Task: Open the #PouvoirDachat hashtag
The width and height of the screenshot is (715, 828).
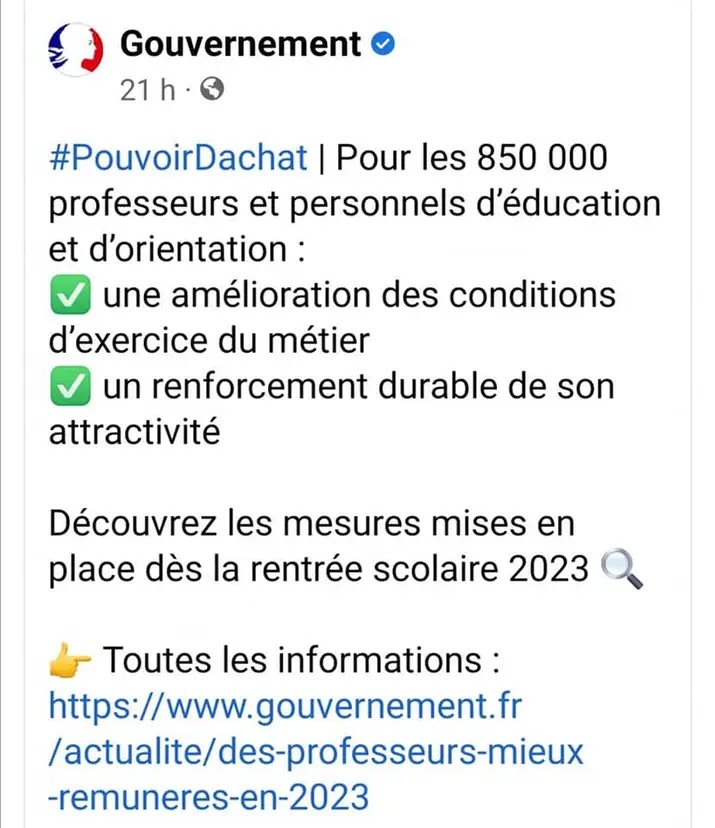Action: [178, 159]
